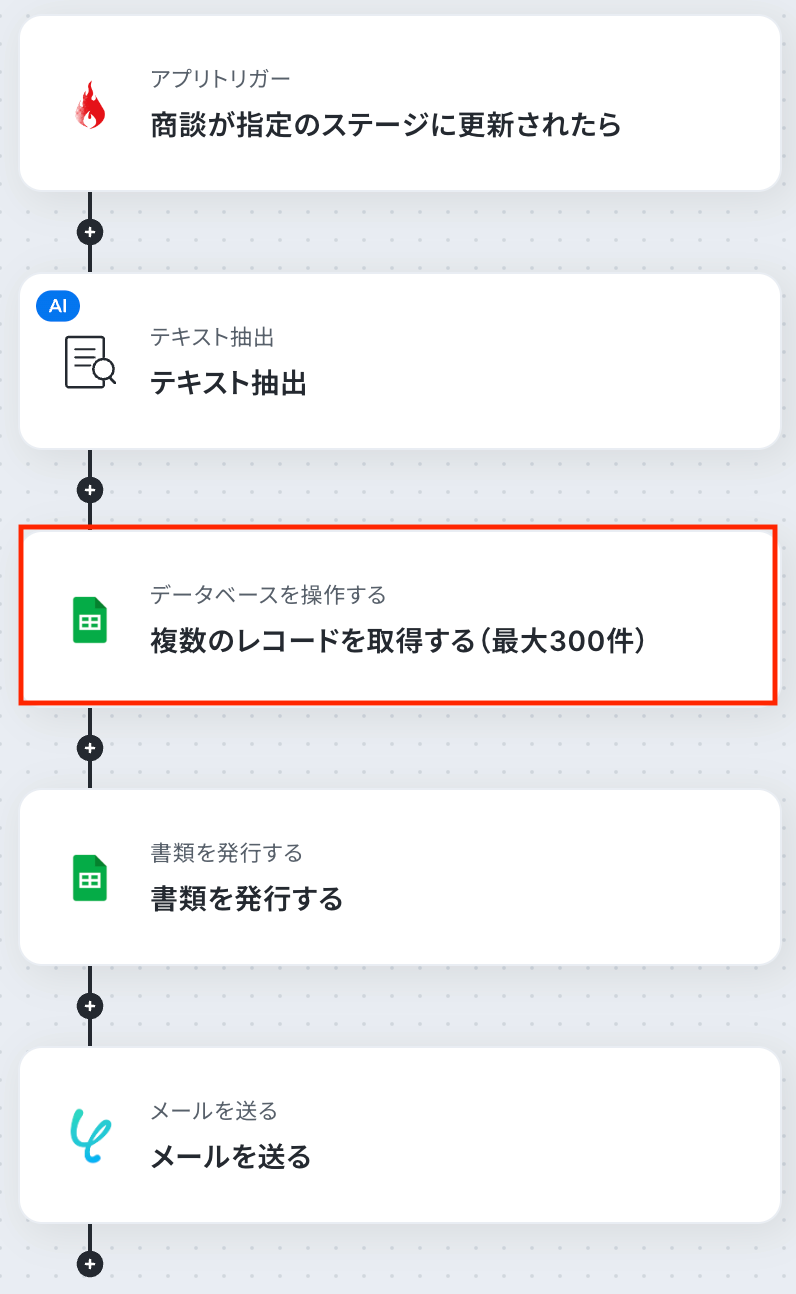Add a step below the テキスト抽出 card
The image size is (796, 1294).
coord(90,490)
